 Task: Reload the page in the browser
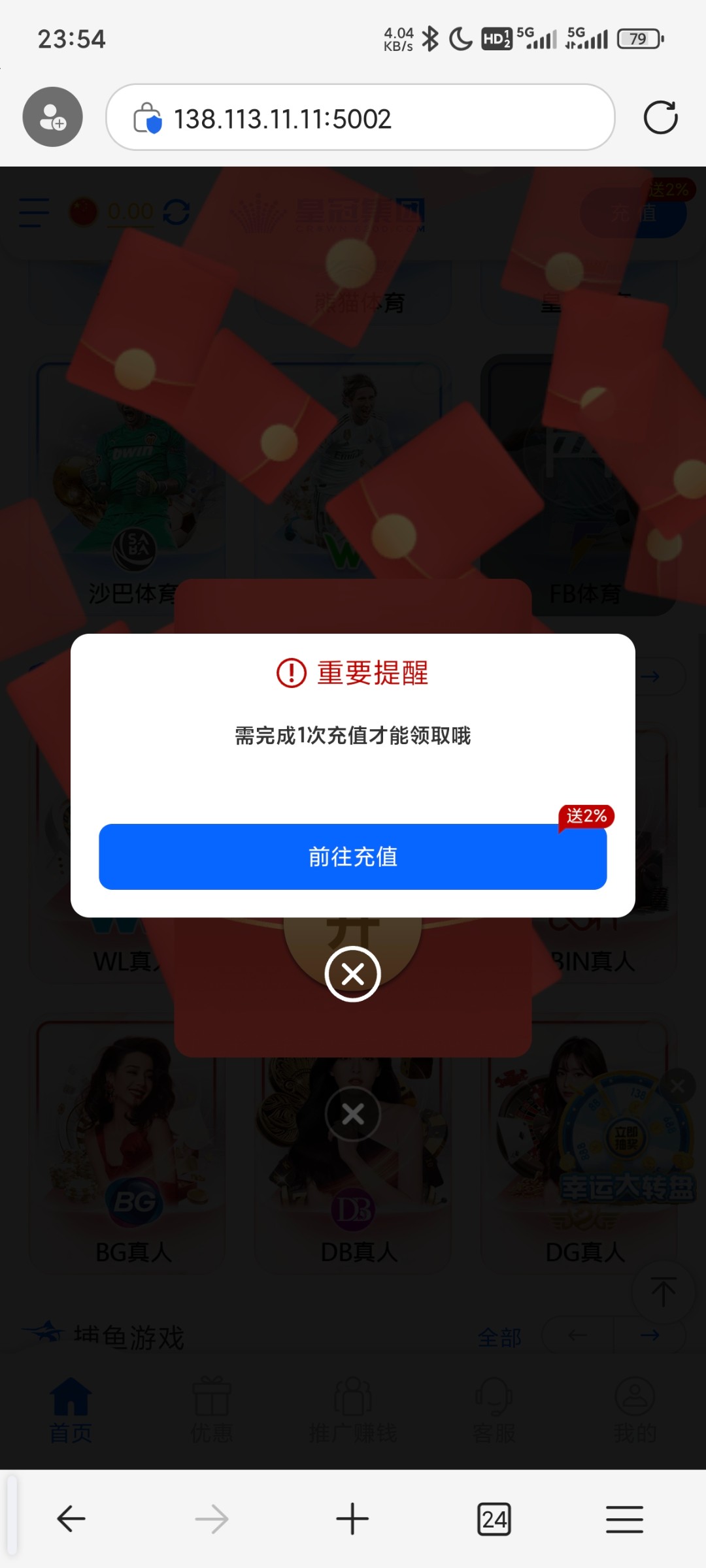pos(660,118)
